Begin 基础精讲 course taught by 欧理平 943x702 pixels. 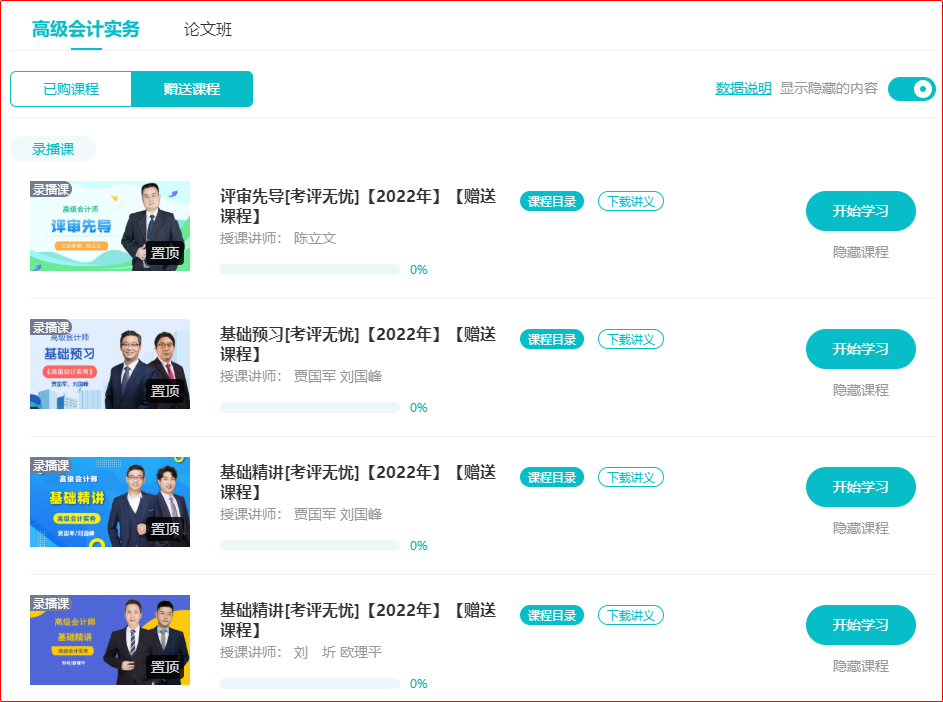point(860,625)
